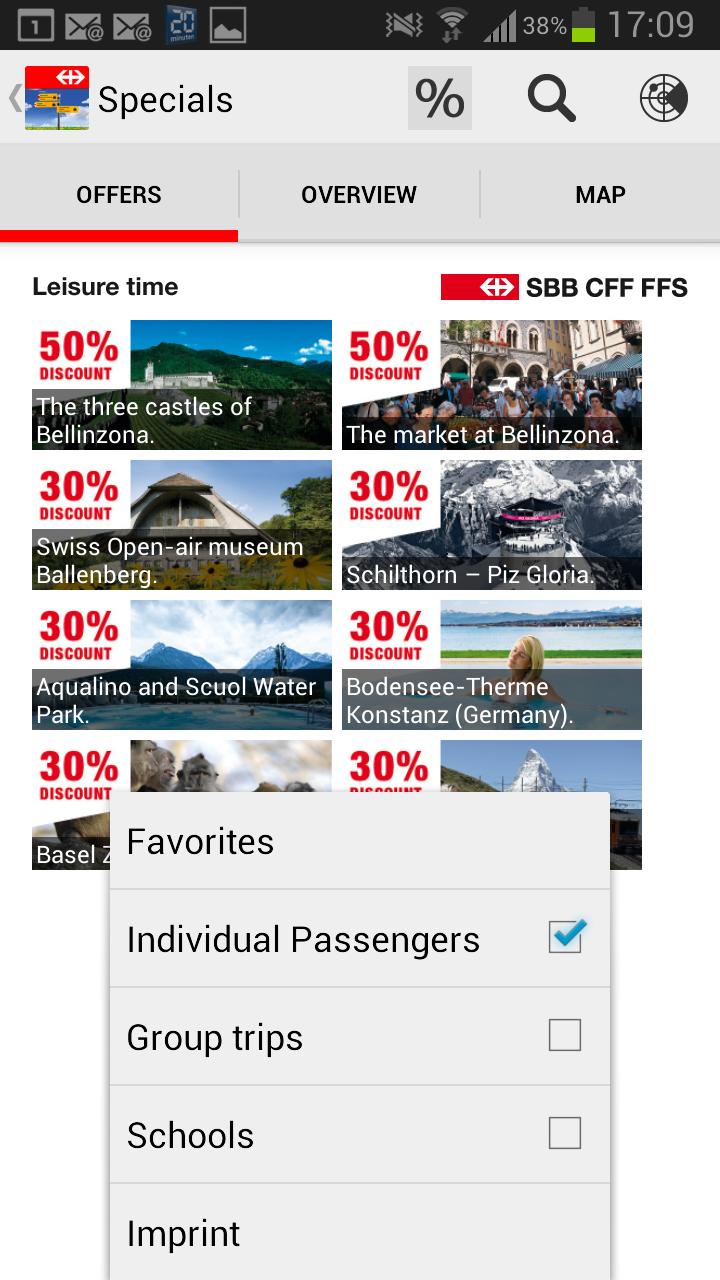Enable the Group trips checkbox
The image size is (720, 1280).
[565, 1036]
